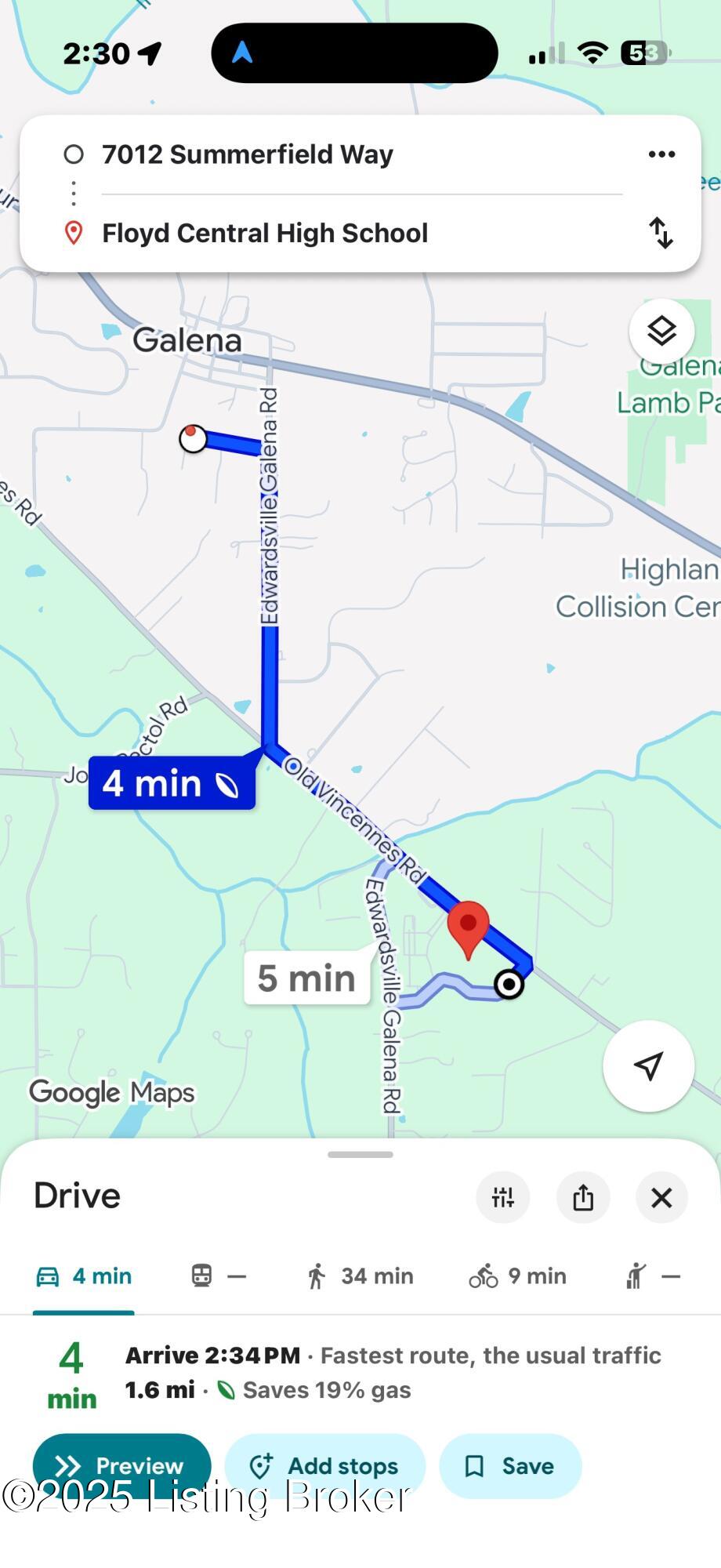This screenshot has height=1568, width=721.
Task: Close the directions panel
Action: point(661,1197)
